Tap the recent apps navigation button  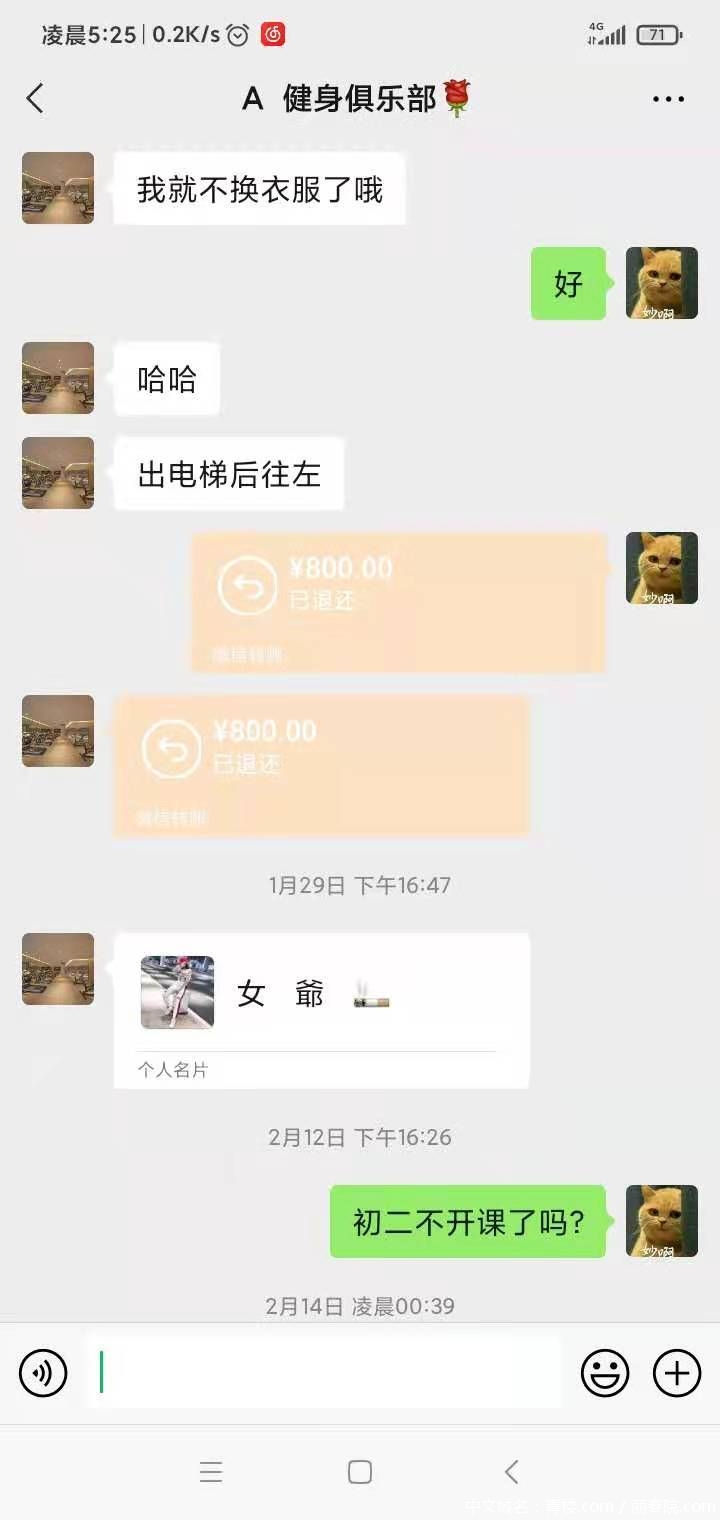[x=211, y=1472]
